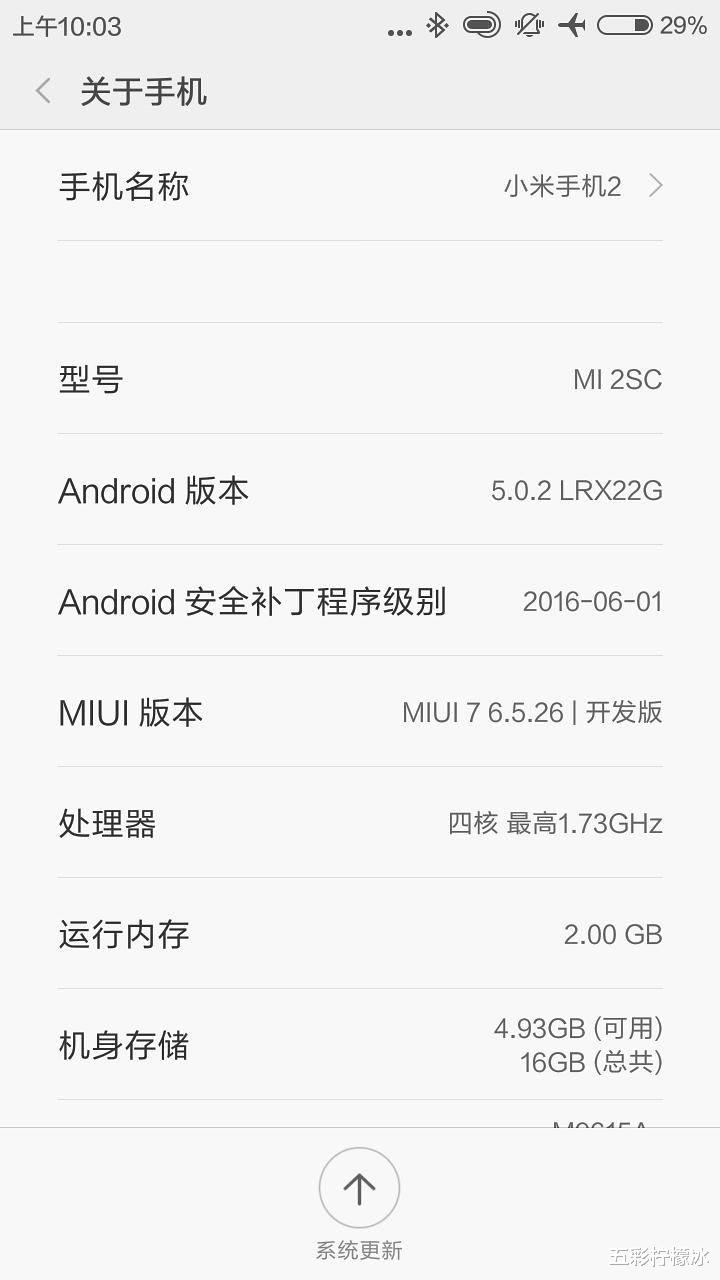This screenshot has width=720, height=1280.
Task: Tap the 处理器 information row
Action: click(360, 822)
